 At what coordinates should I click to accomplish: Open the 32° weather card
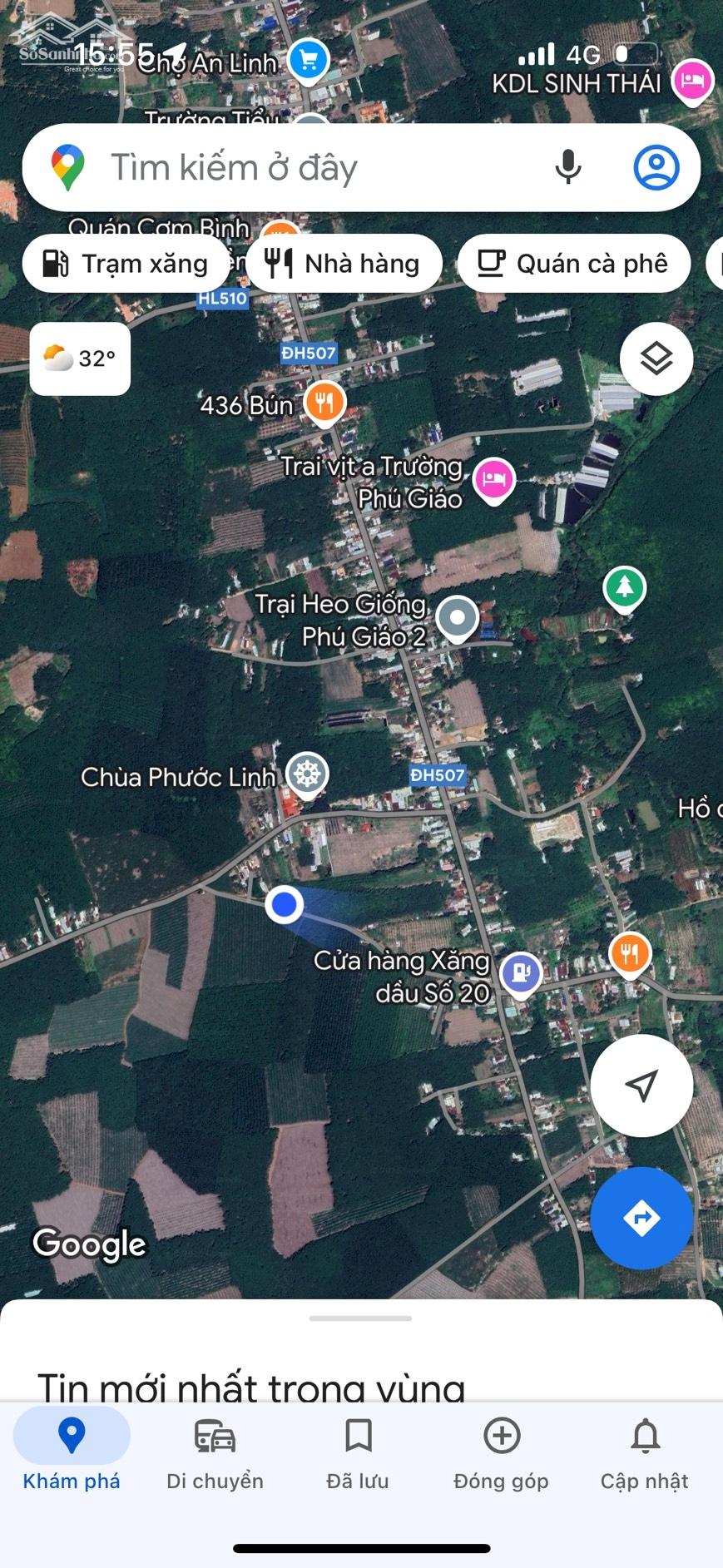point(80,359)
